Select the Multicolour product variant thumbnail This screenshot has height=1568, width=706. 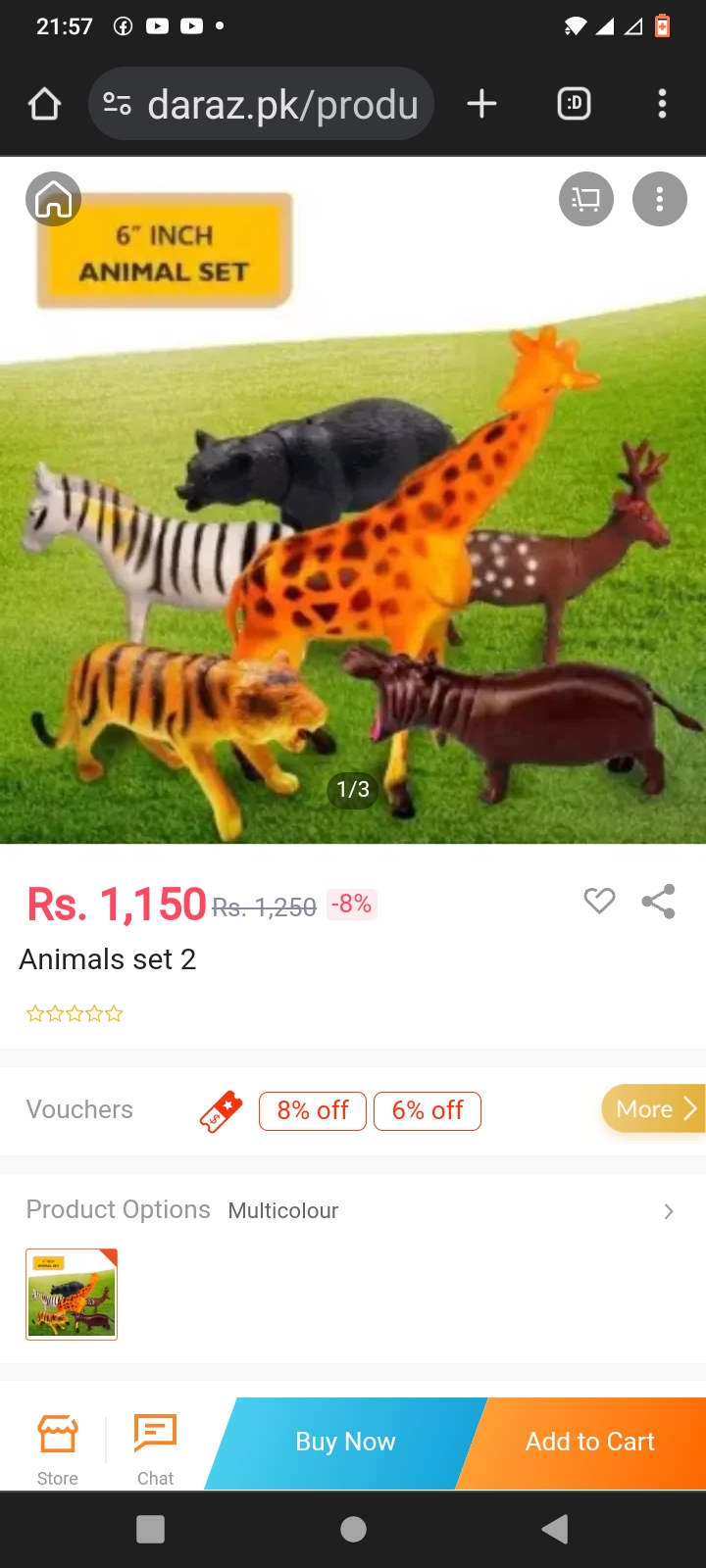[72, 1294]
